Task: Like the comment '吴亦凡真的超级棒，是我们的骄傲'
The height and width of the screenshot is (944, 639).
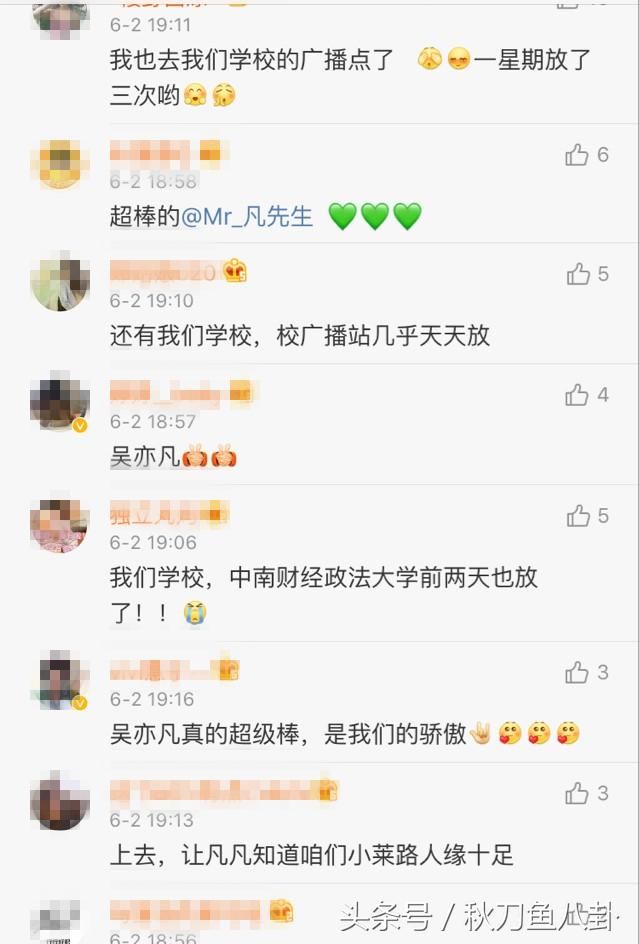Action: 577,673
